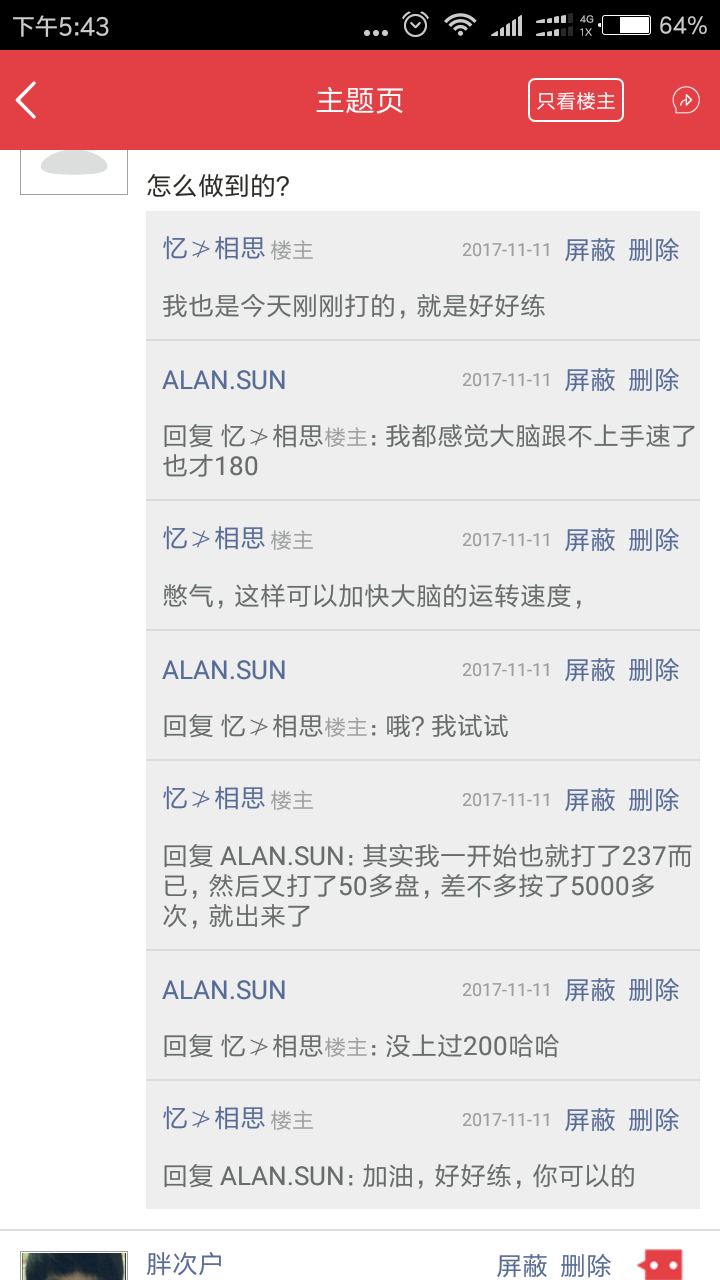Block the reply saying 就是好好练
Screen dimensions: 720x1280
click(590, 250)
